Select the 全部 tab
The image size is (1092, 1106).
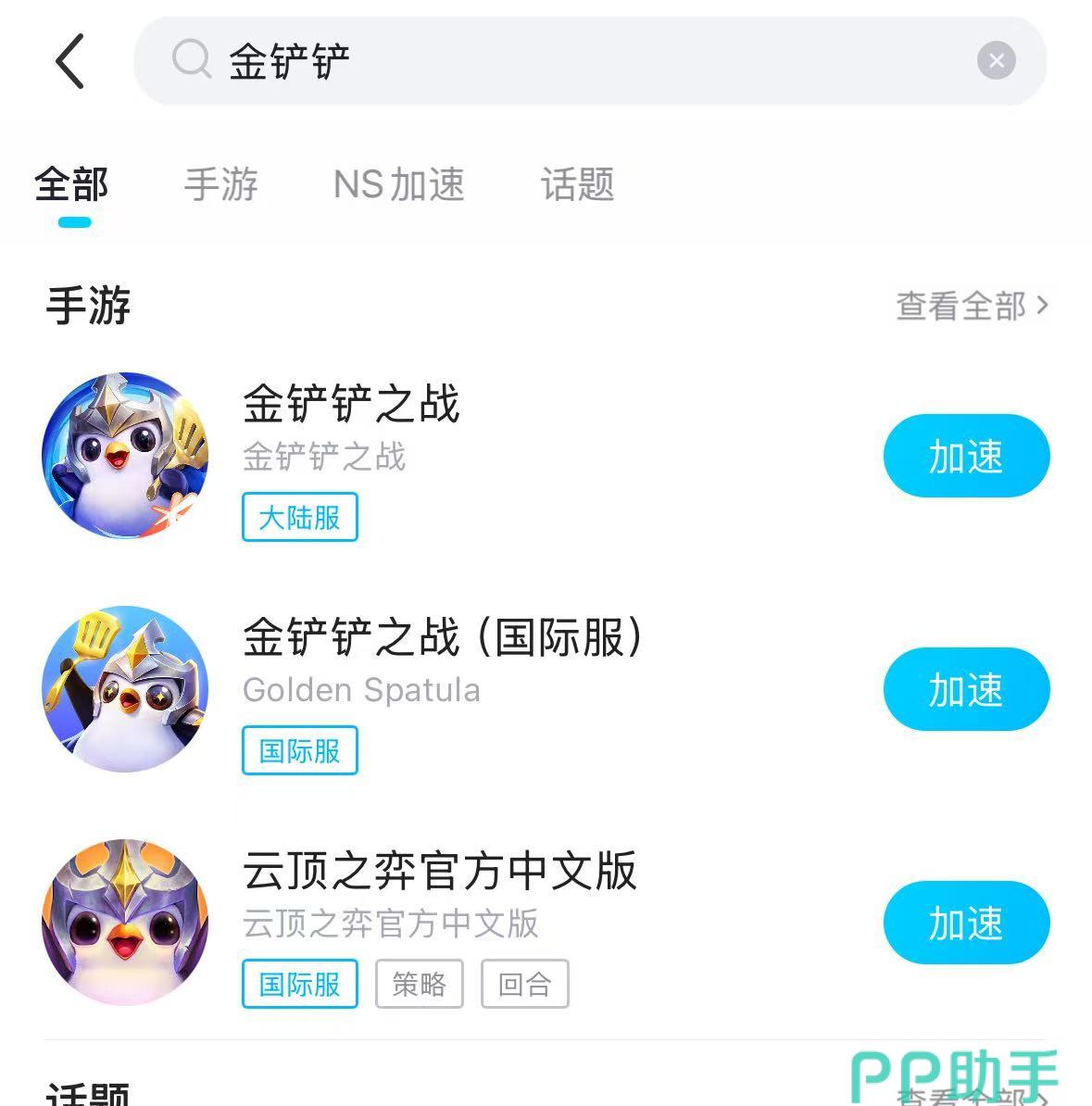click(72, 184)
